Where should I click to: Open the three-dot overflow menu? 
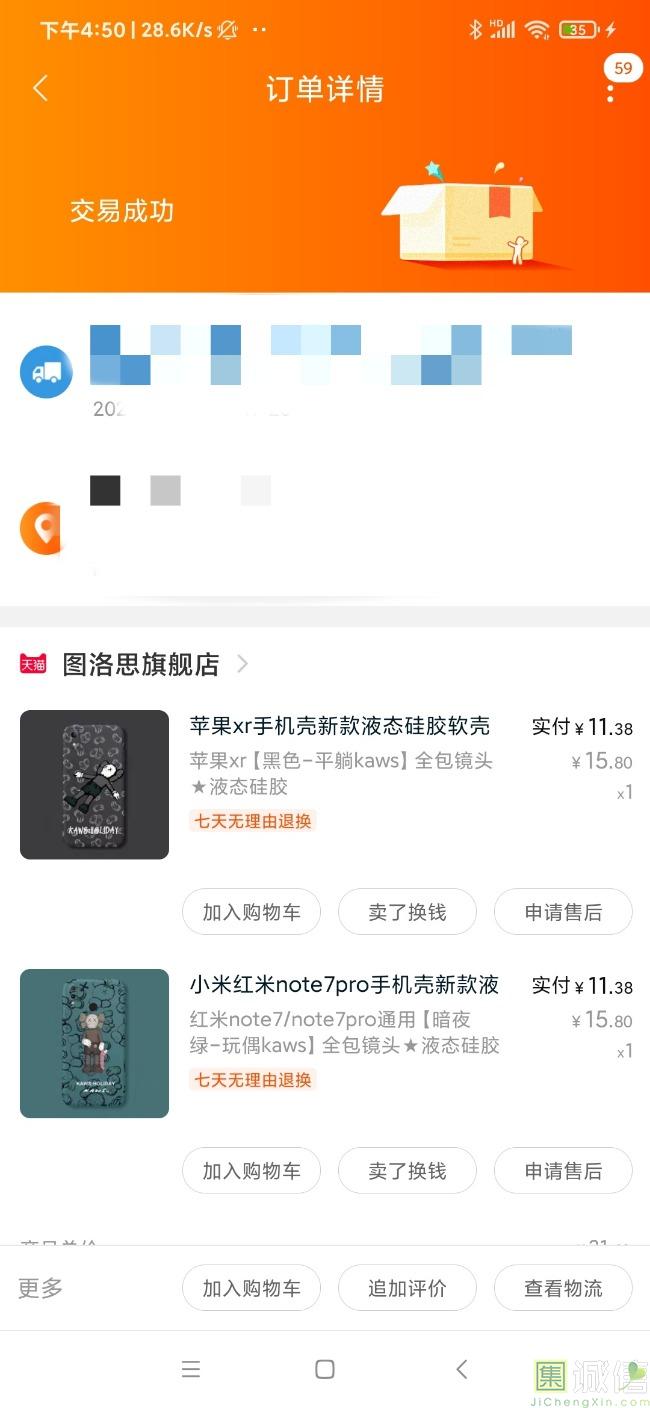tap(610, 92)
